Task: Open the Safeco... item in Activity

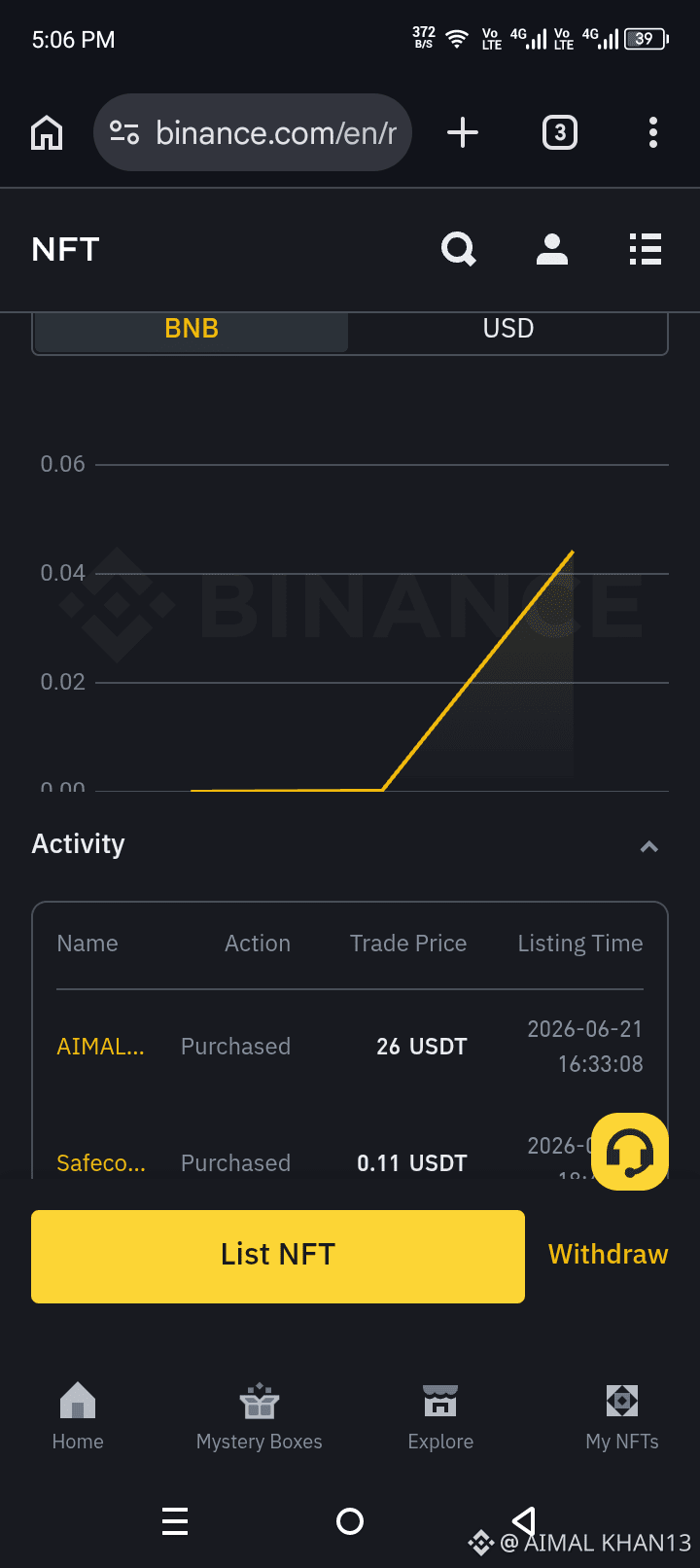Action: click(101, 1163)
